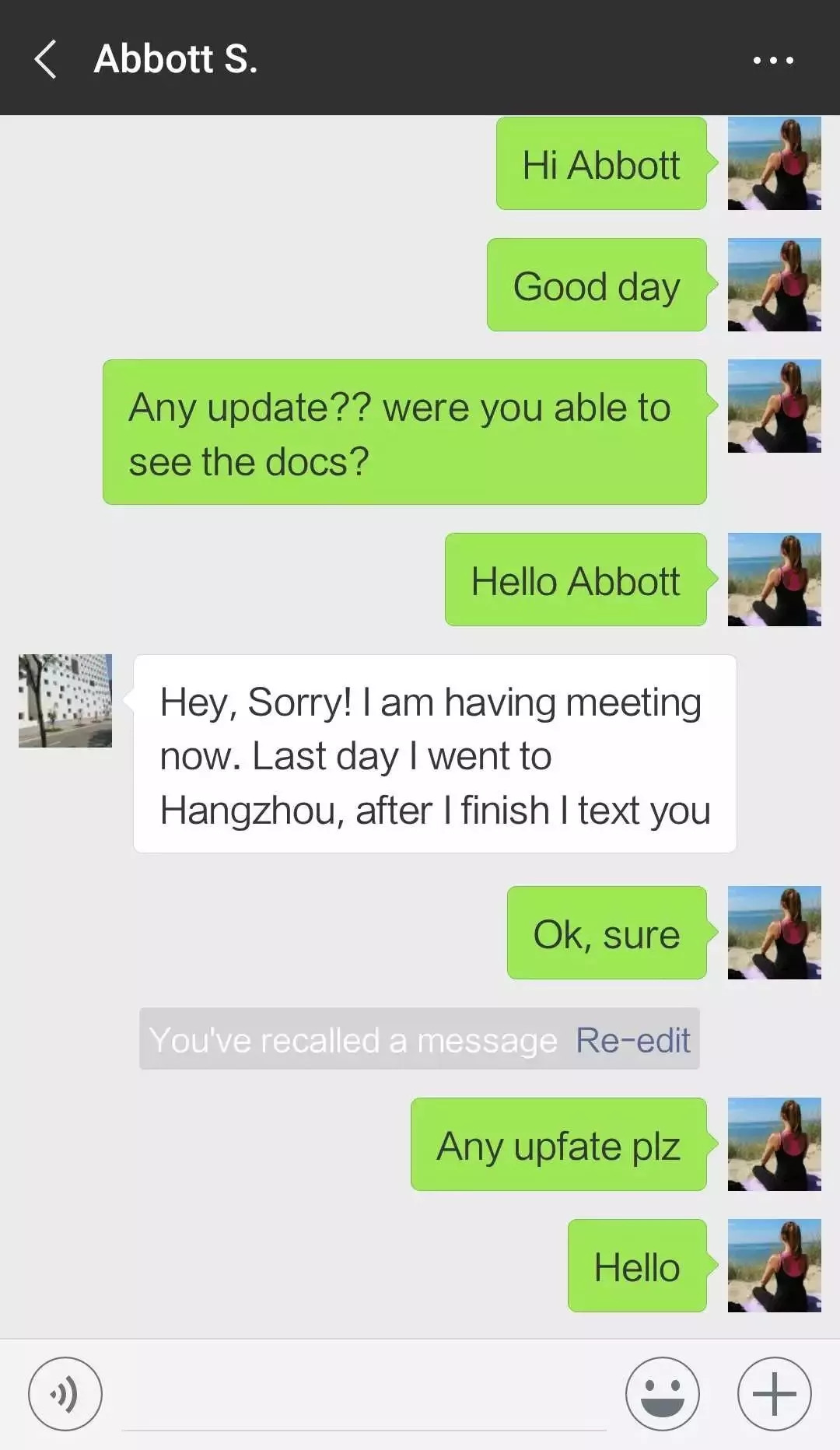Tap the Re-edit link for recalled message

tap(632, 1040)
